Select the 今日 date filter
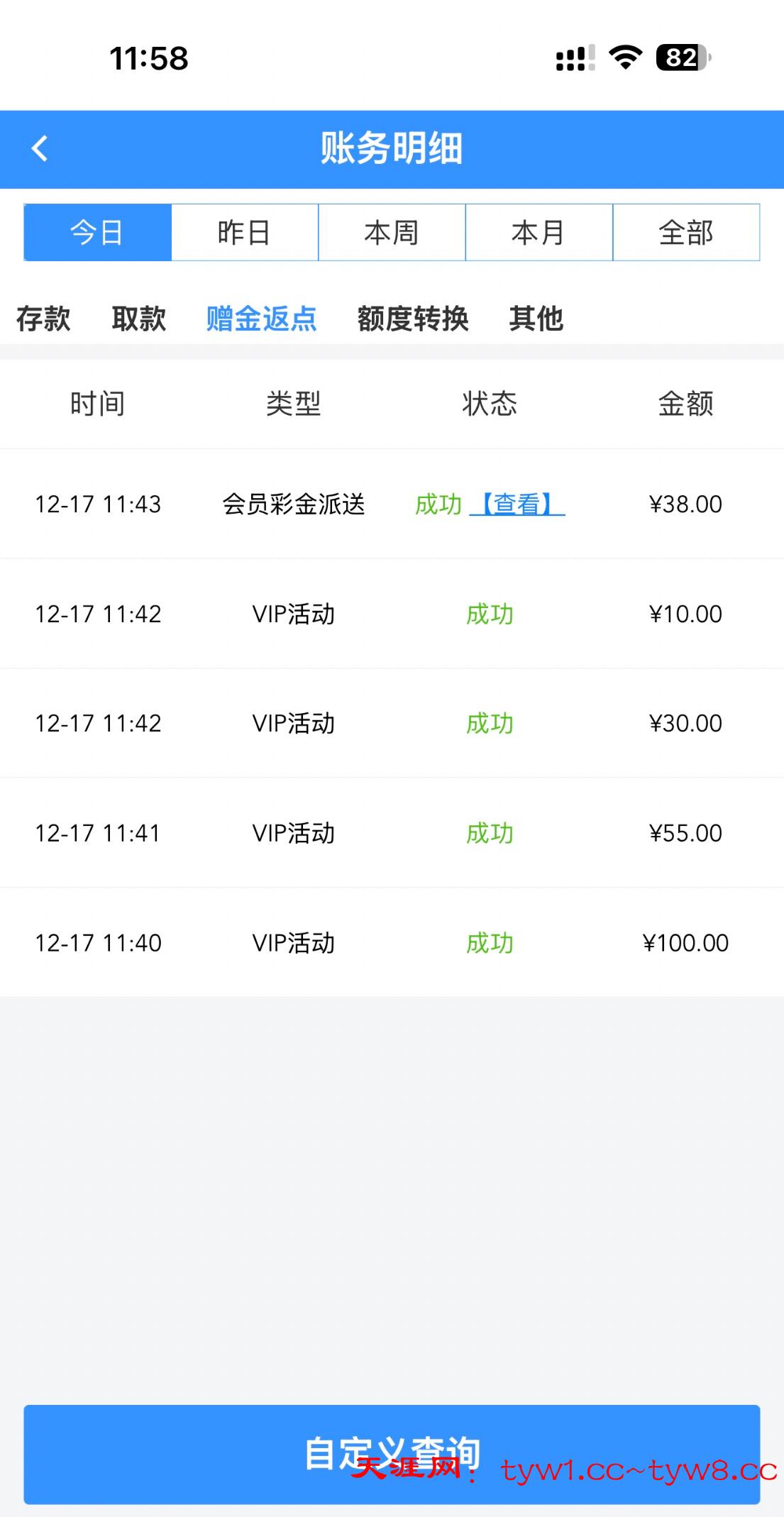Screen dimensions: 784x1517 (x=97, y=233)
